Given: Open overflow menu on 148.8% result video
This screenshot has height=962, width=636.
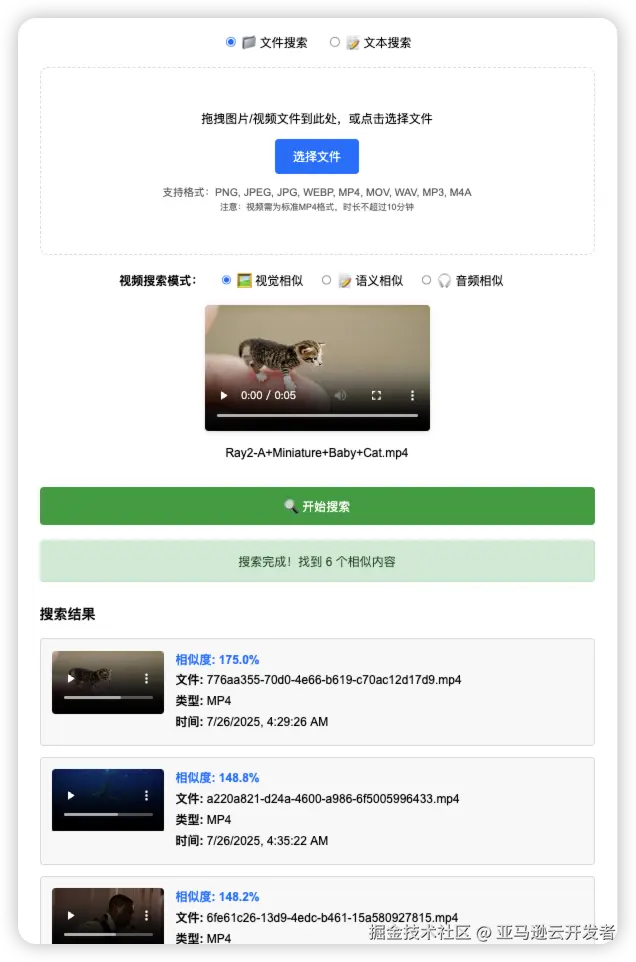Looking at the screenshot, I should click(147, 796).
